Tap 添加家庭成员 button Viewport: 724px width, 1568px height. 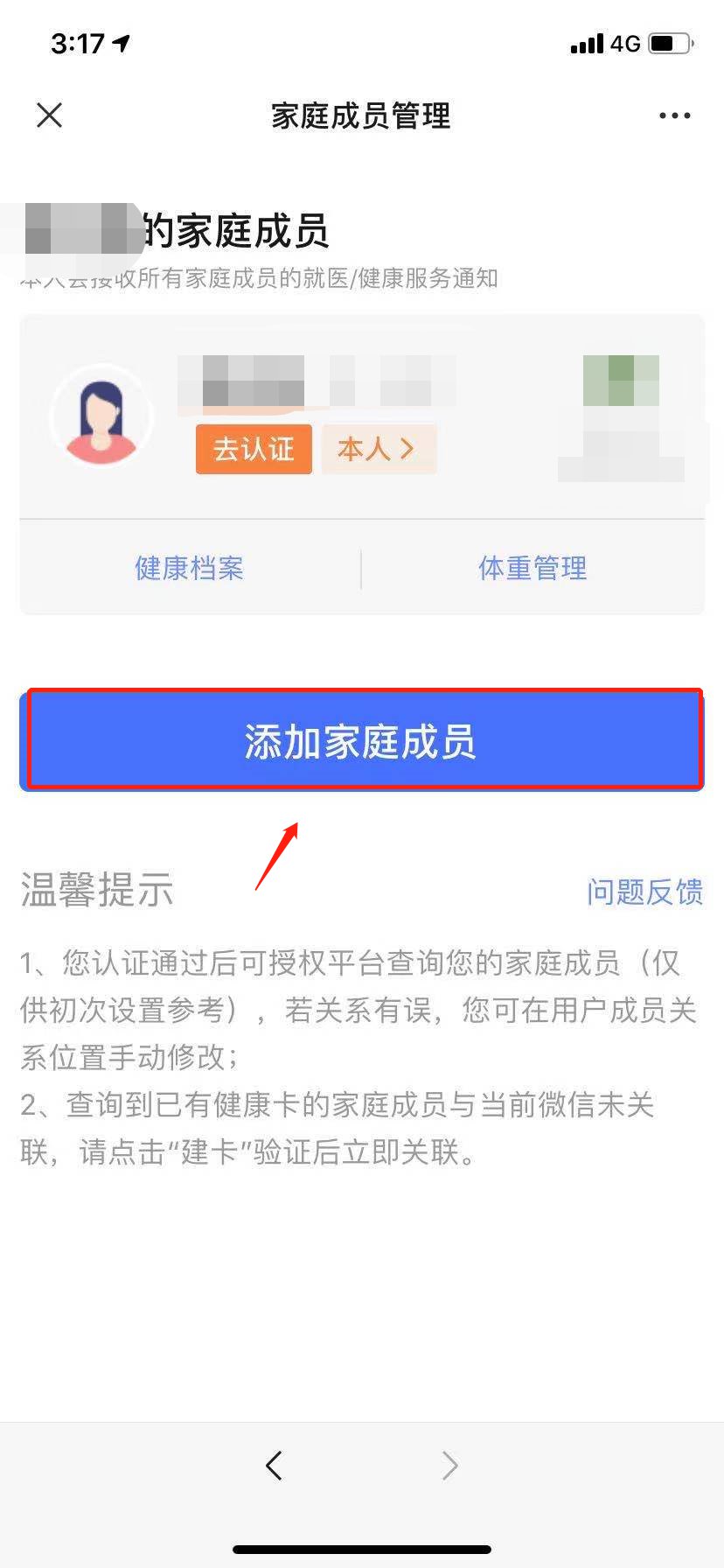tap(362, 741)
